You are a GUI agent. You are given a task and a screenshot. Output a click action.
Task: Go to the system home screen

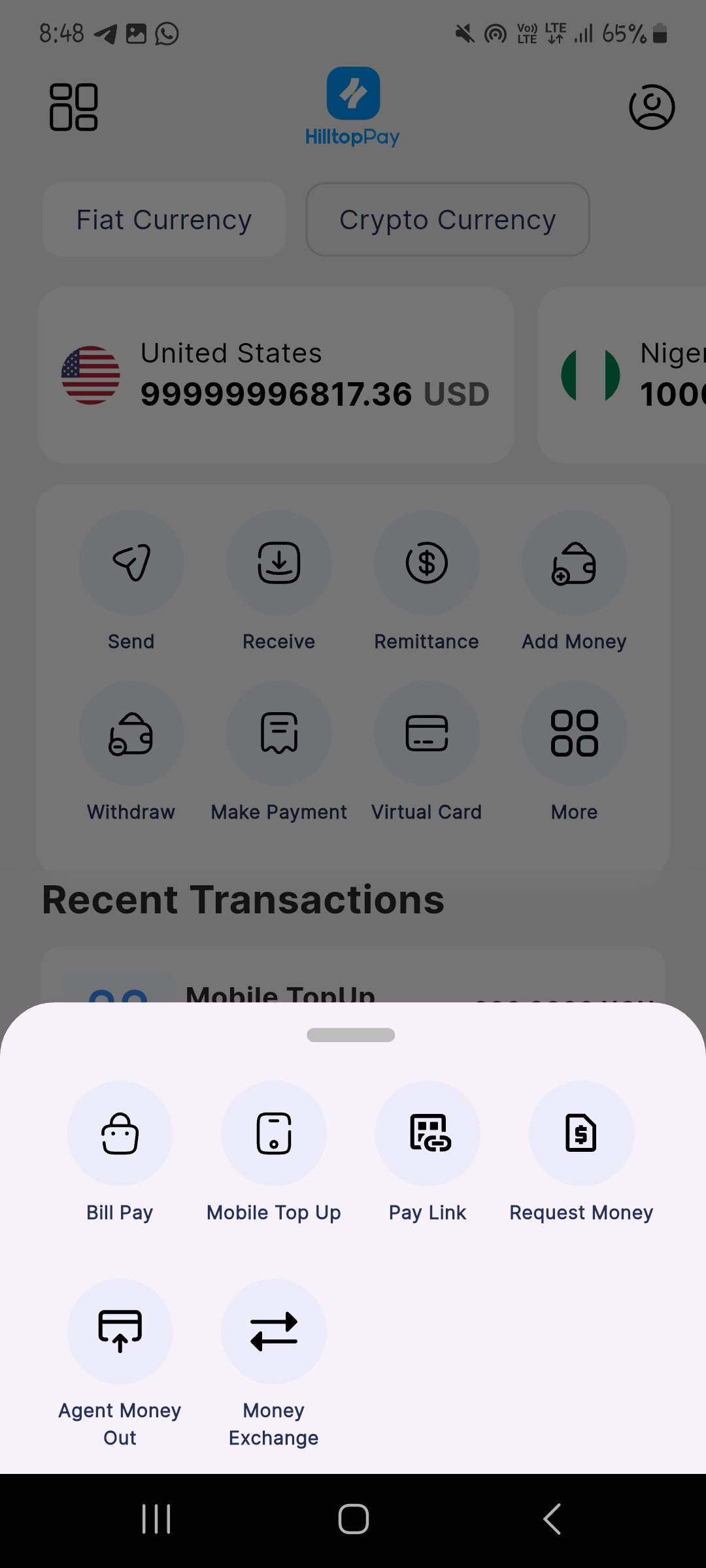[x=353, y=1518]
